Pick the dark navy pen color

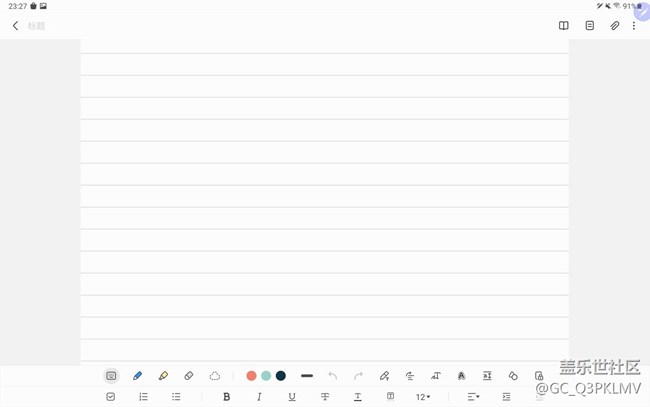(x=281, y=376)
